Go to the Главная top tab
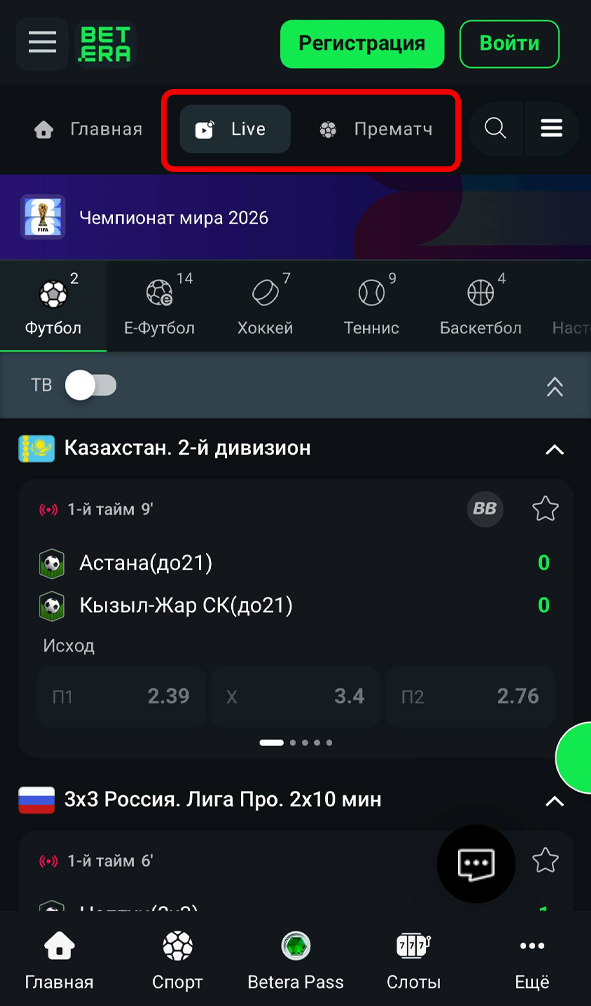This screenshot has width=591, height=1006. tap(88, 130)
